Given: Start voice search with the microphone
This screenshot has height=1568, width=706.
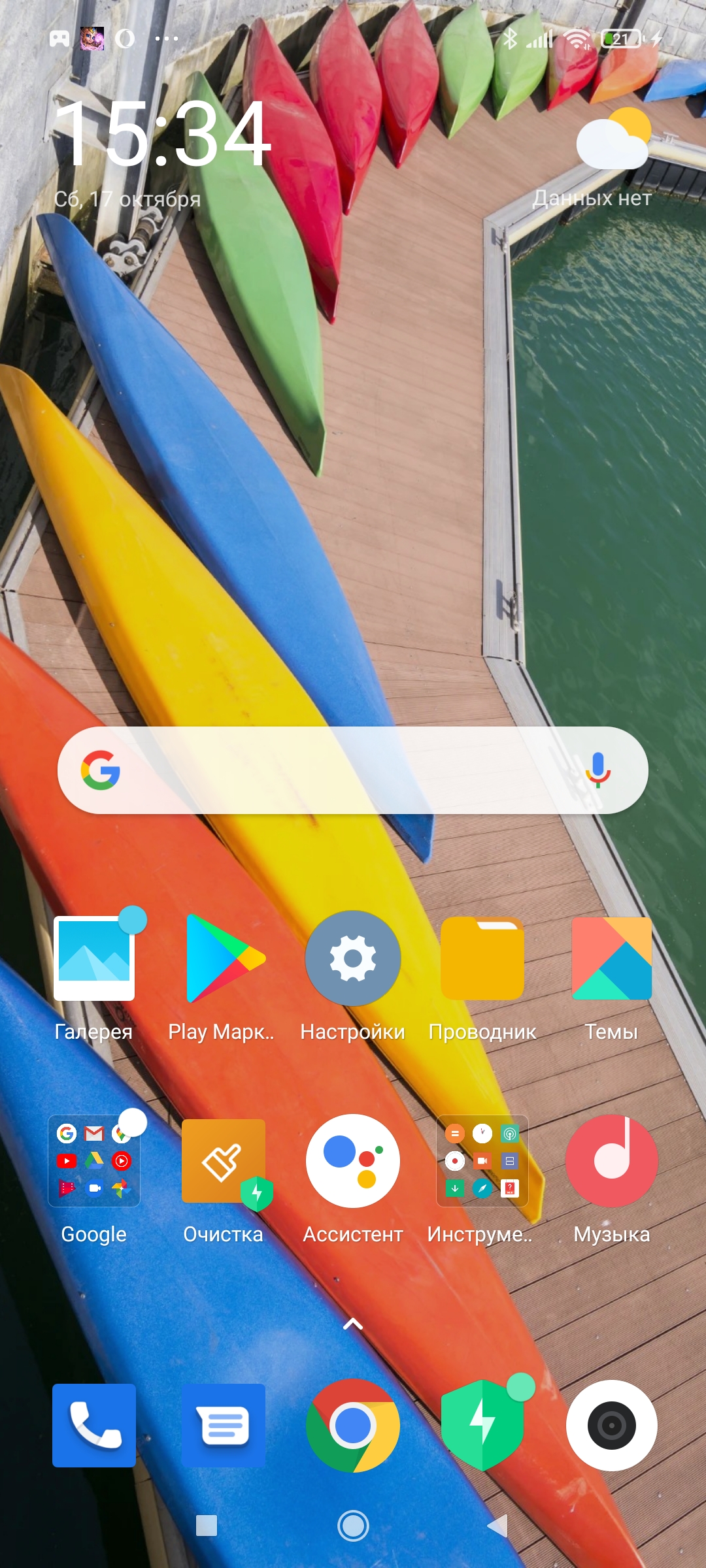Looking at the screenshot, I should 597,770.
